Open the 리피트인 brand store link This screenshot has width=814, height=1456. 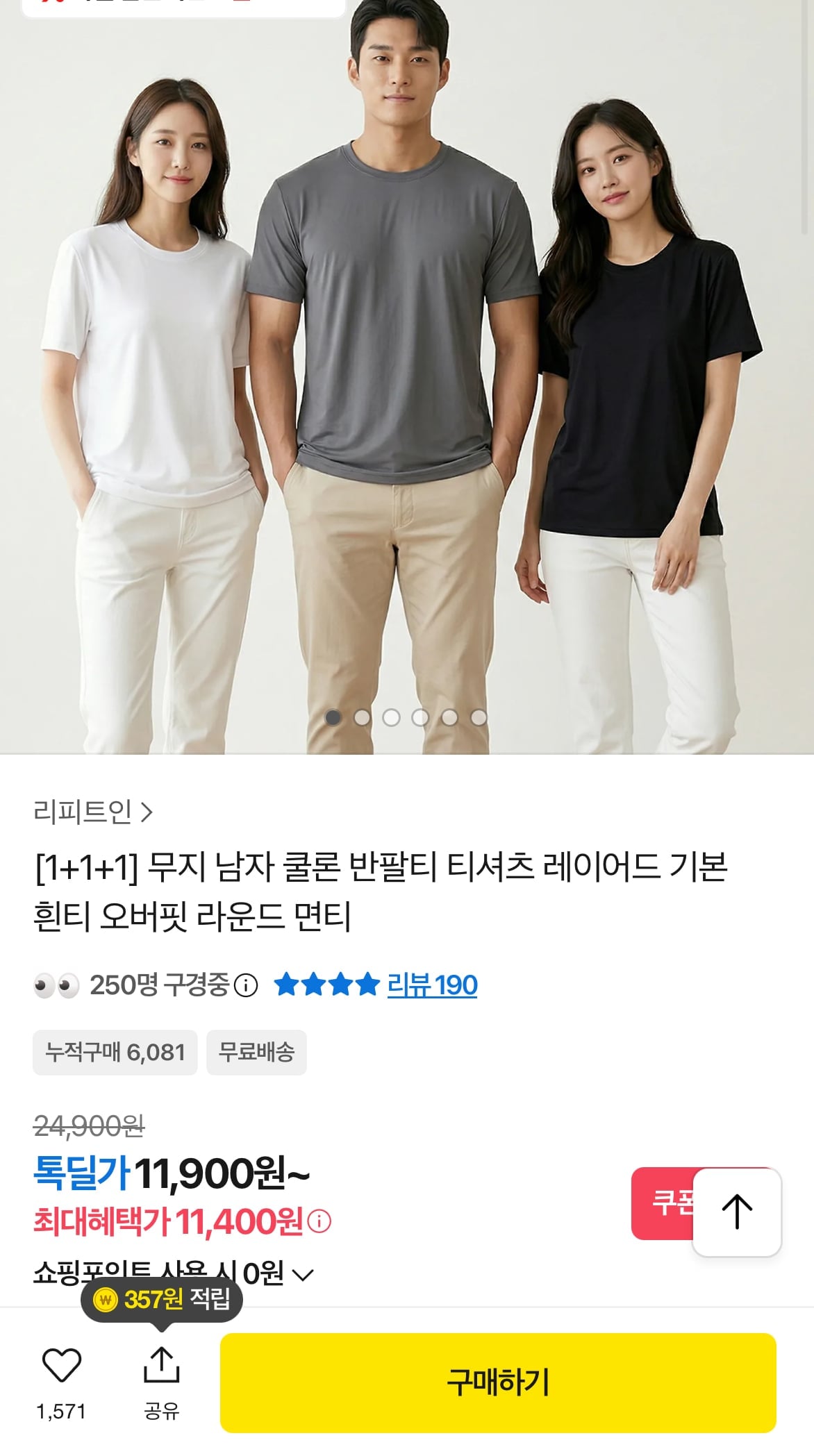93,811
